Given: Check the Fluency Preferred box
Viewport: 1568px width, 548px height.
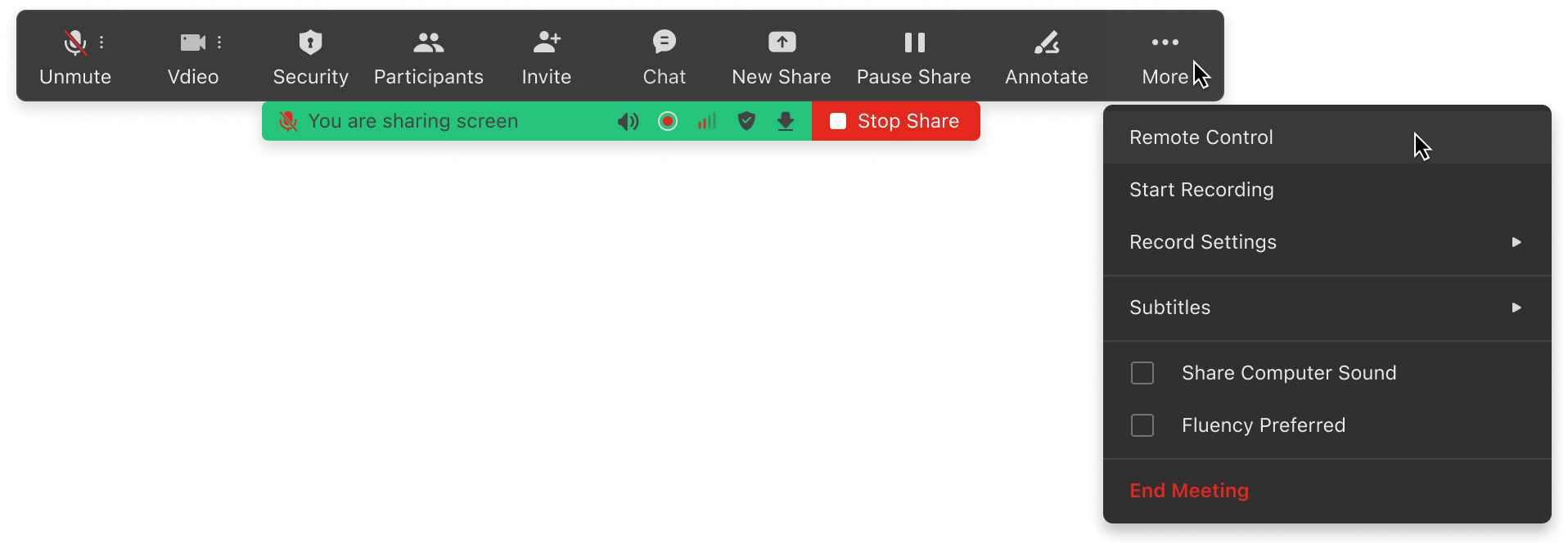Looking at the screenshot, I should pyautogui.click(x=1142, y=425).
